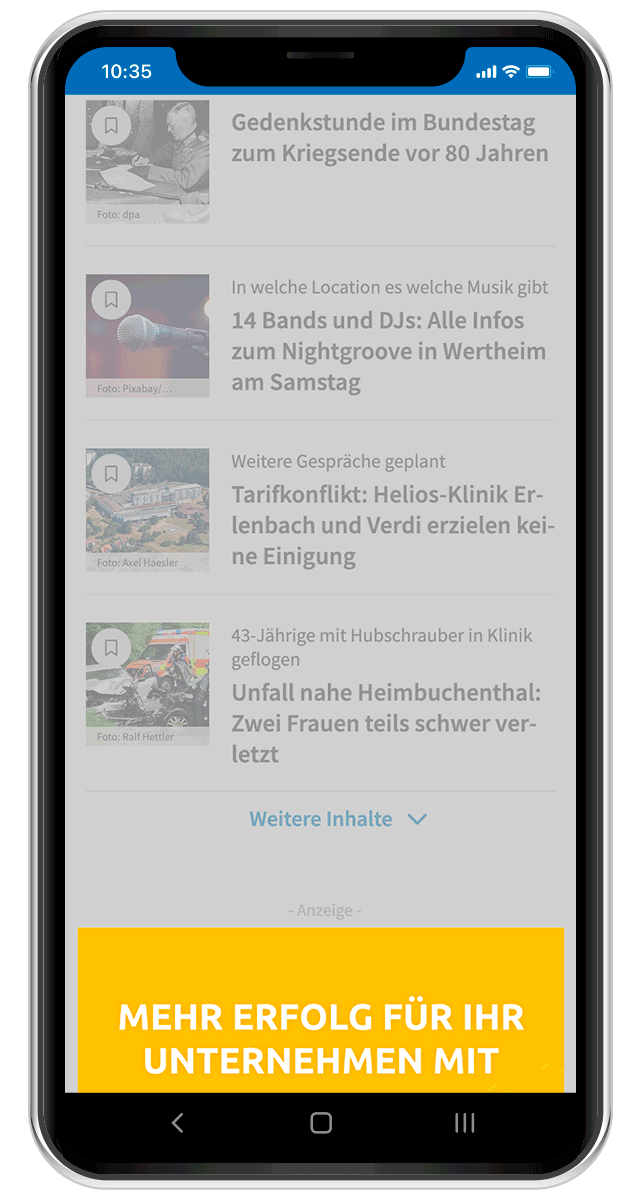640x1200 pixels.
Task: Bookmark the Gedenkstunde im Bundestag article
Action: click(x=111, y=126)
